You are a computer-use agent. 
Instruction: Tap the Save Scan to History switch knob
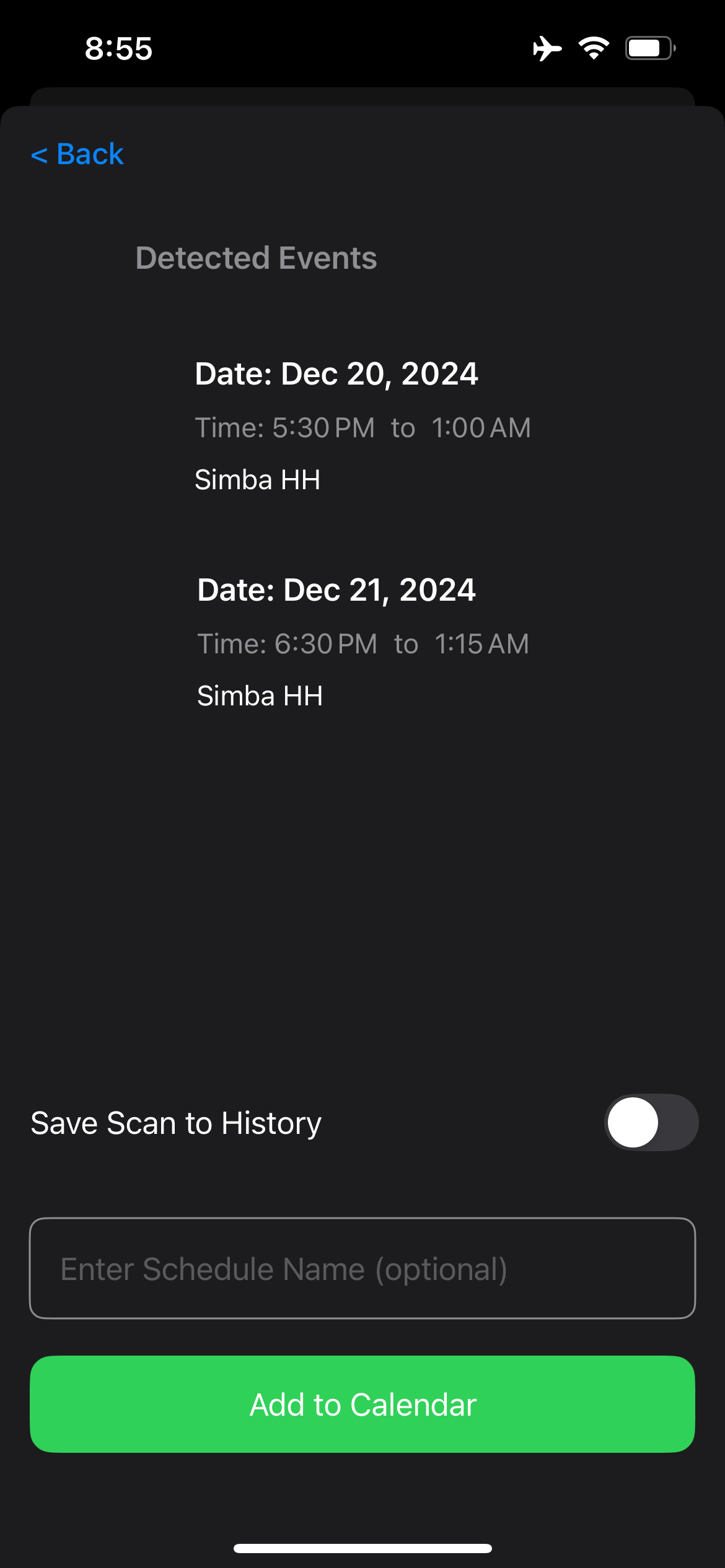[x=633, y=1122]
